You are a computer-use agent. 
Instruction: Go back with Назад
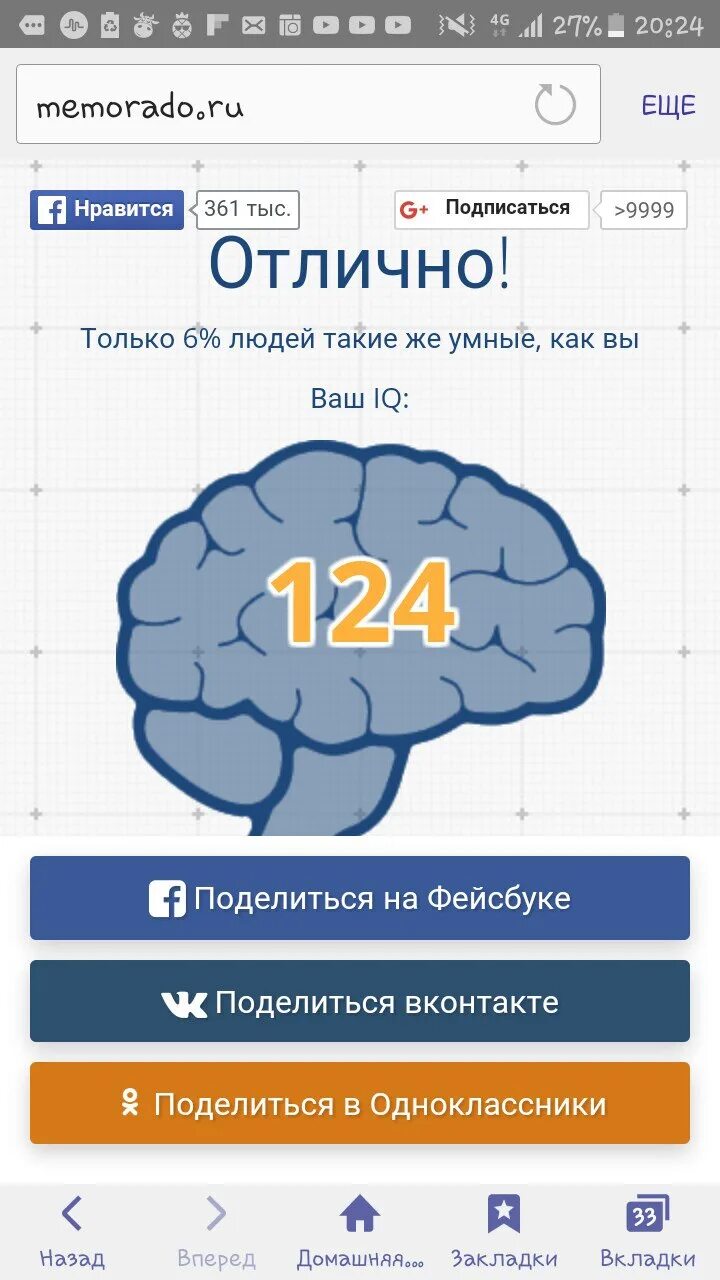(72, 1232)
